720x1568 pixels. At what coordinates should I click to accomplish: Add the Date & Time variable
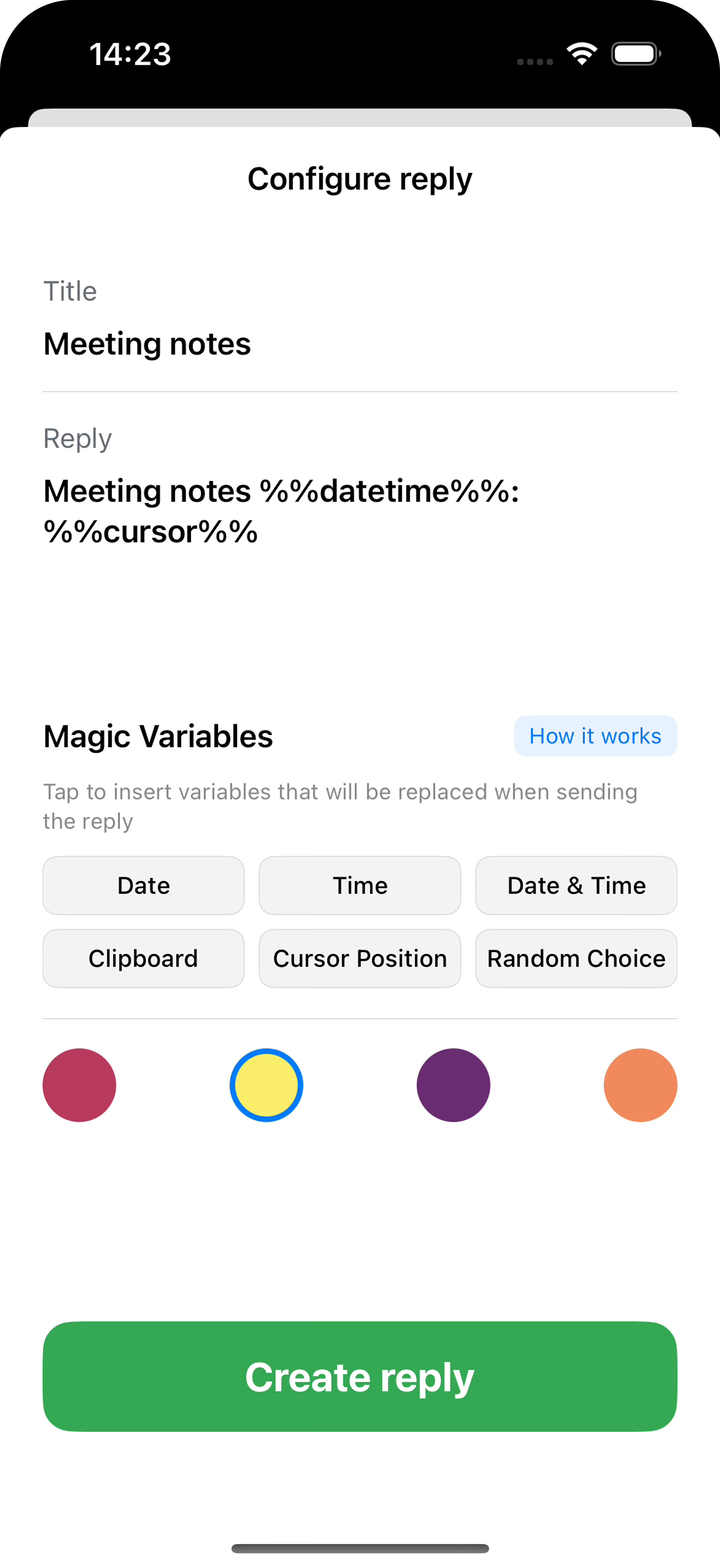(576, 886)
